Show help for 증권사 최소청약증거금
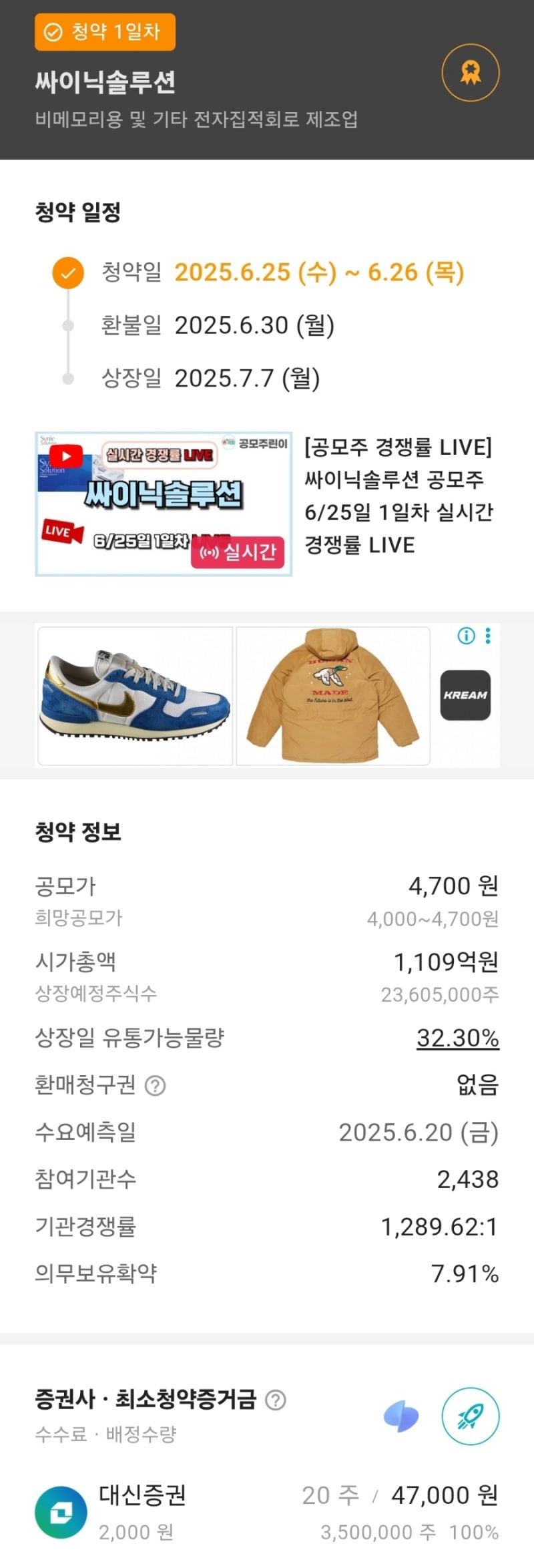Image resolution: width=534 pixels, height=1568 pixels. pos(276,1400)
